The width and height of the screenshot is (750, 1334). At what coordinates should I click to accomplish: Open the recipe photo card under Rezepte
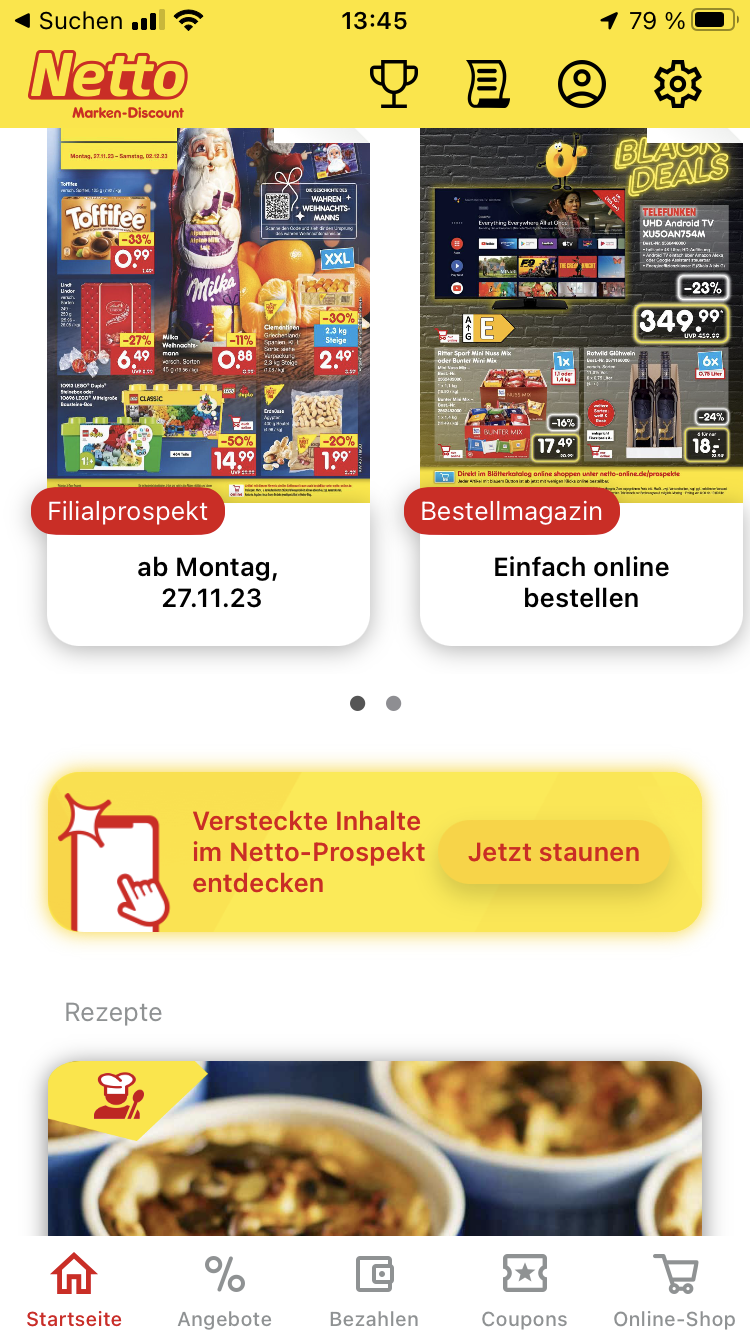(375, 1148)
